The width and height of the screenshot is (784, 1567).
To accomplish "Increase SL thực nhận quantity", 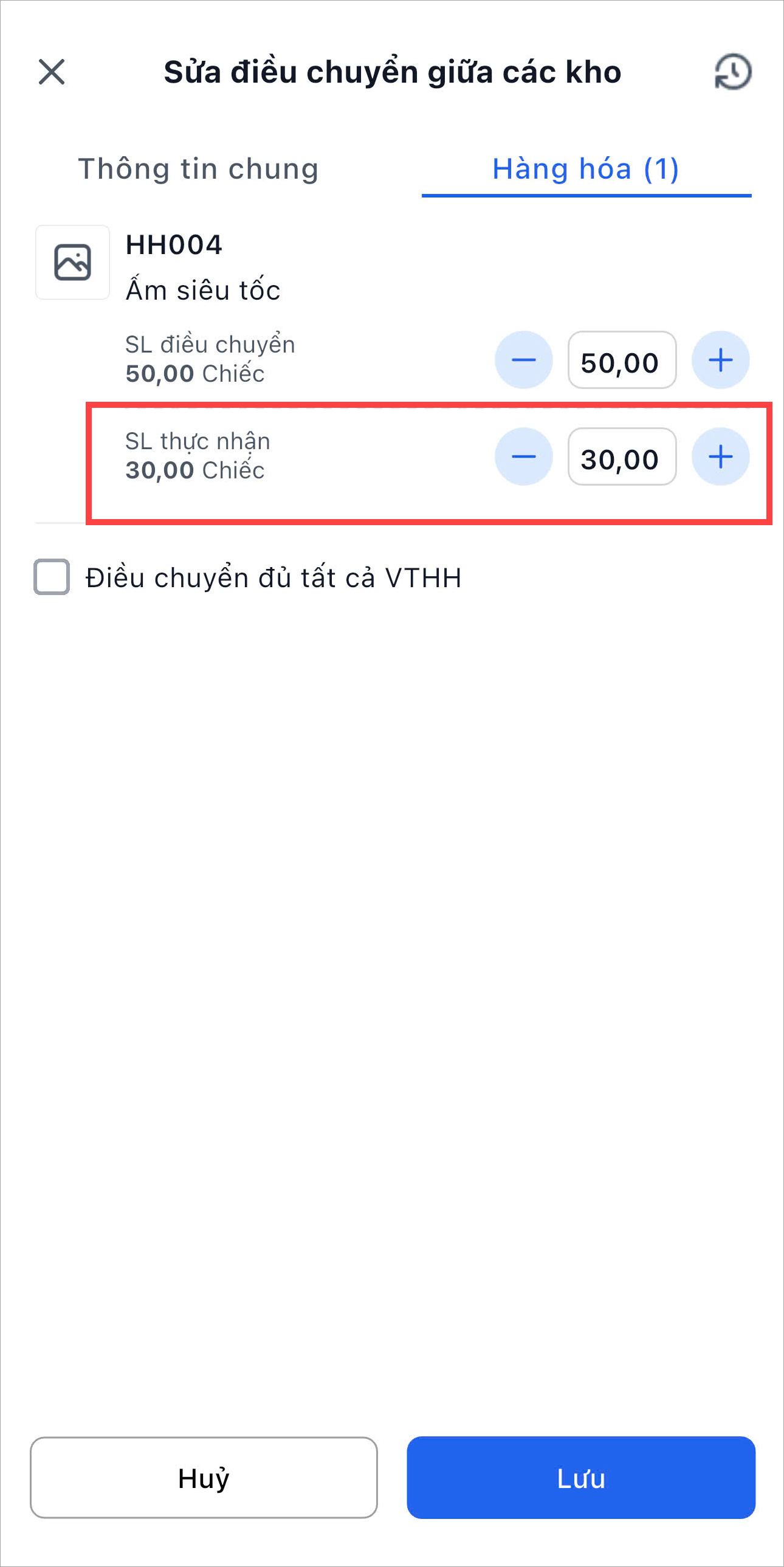I will click(720, 457).
